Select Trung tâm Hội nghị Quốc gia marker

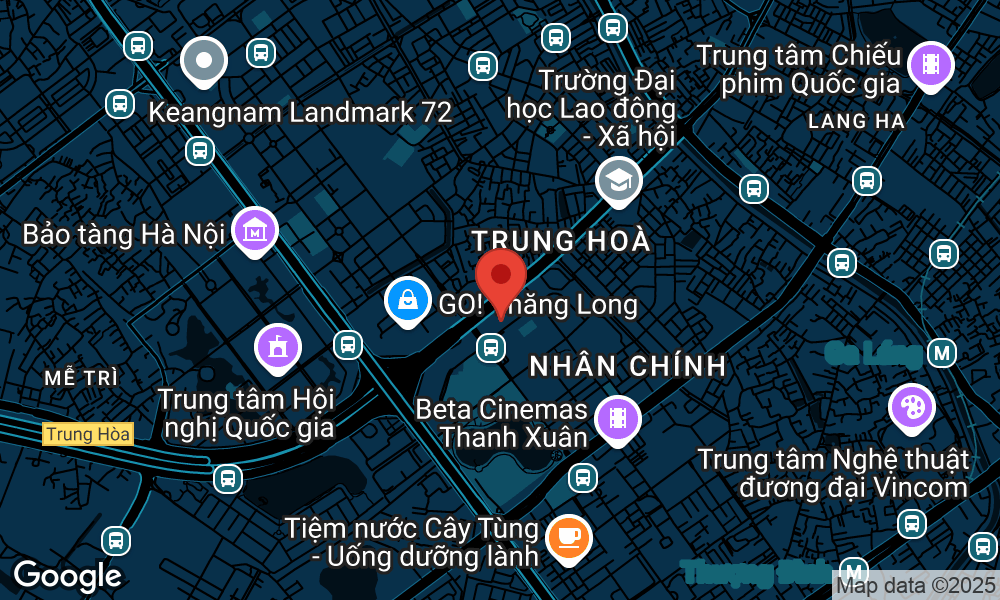click(278, 346)
